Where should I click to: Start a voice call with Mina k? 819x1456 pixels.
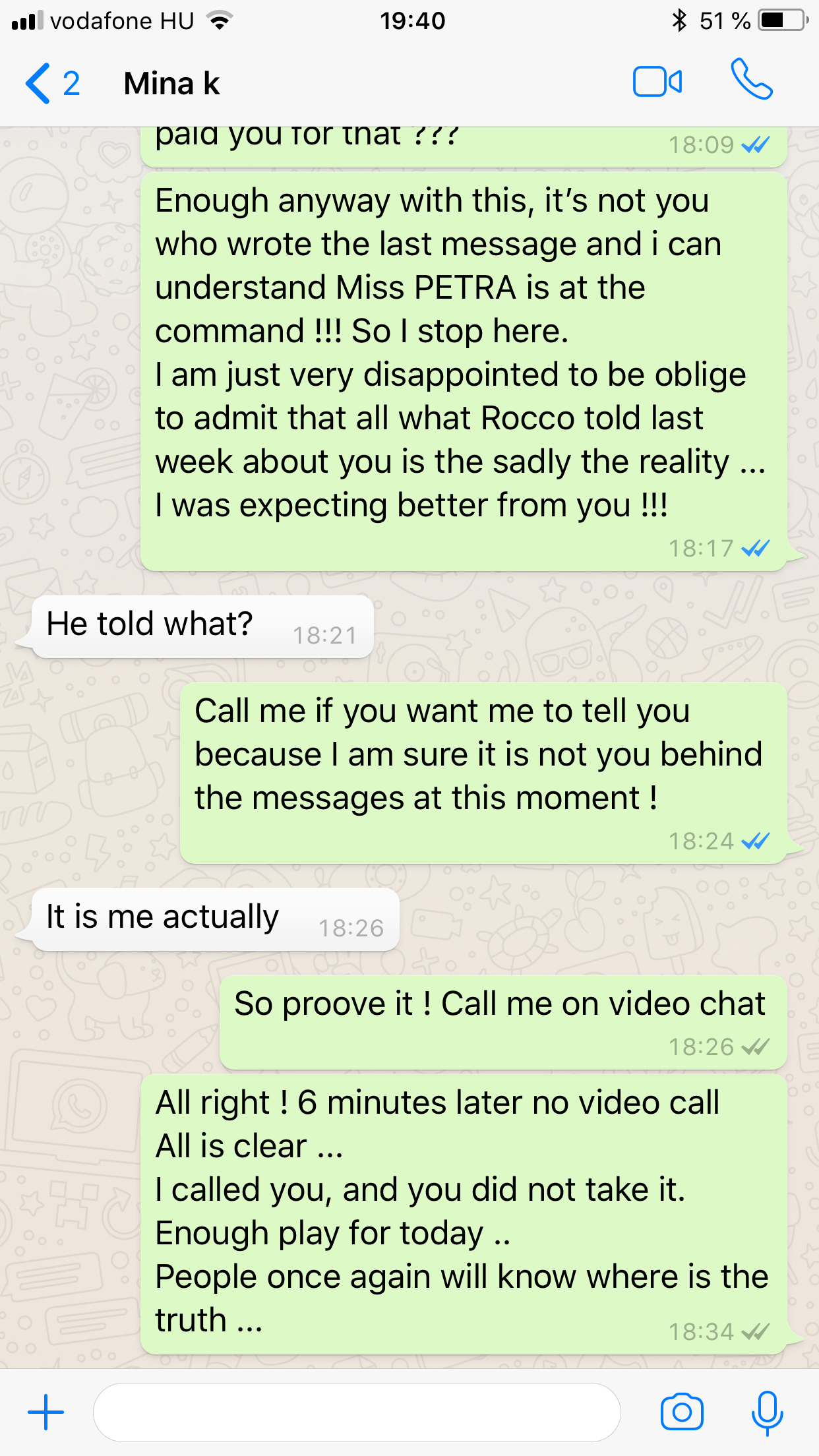(x=751, y=80)
